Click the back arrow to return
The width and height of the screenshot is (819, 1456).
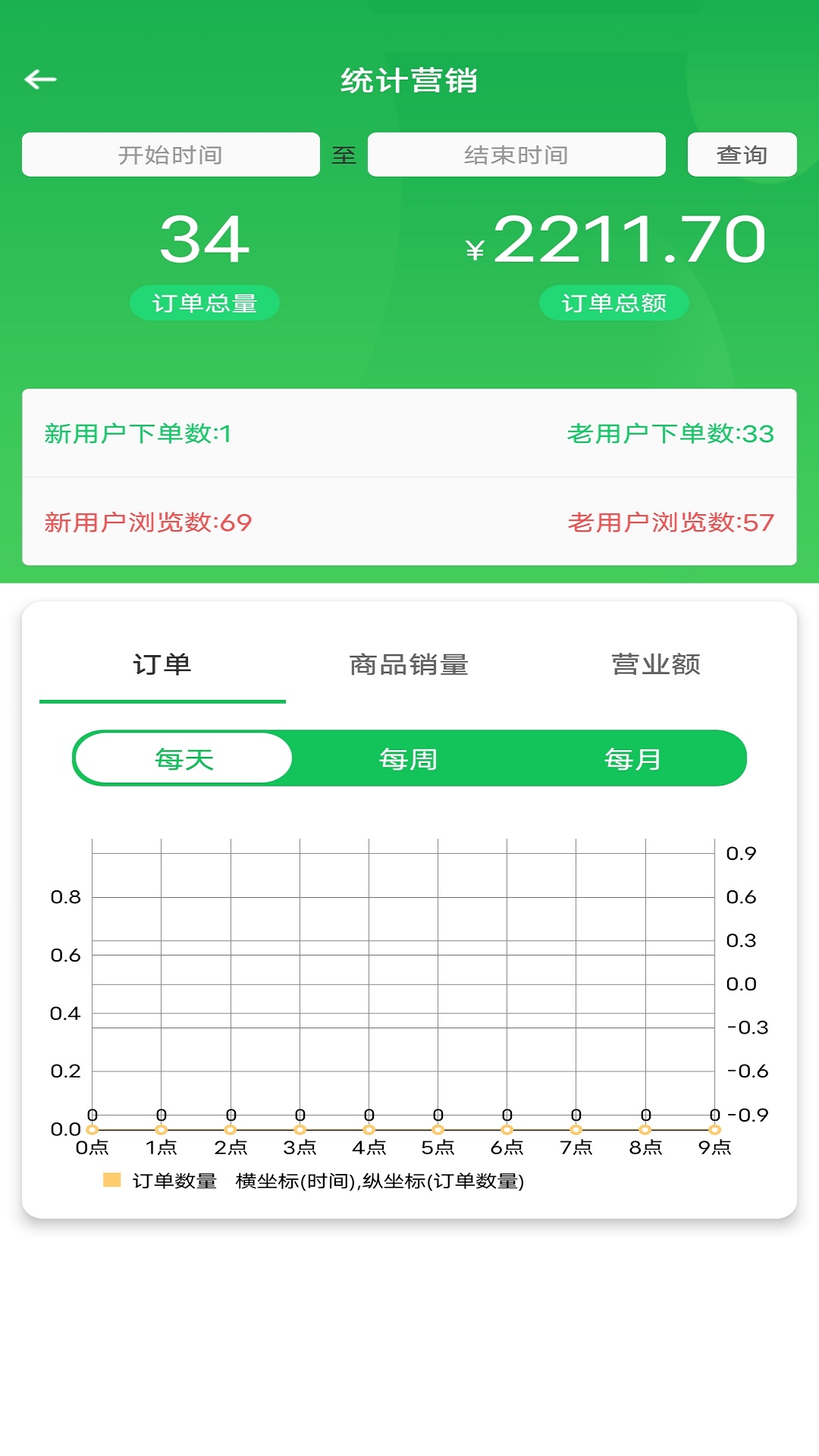point(40,78)
